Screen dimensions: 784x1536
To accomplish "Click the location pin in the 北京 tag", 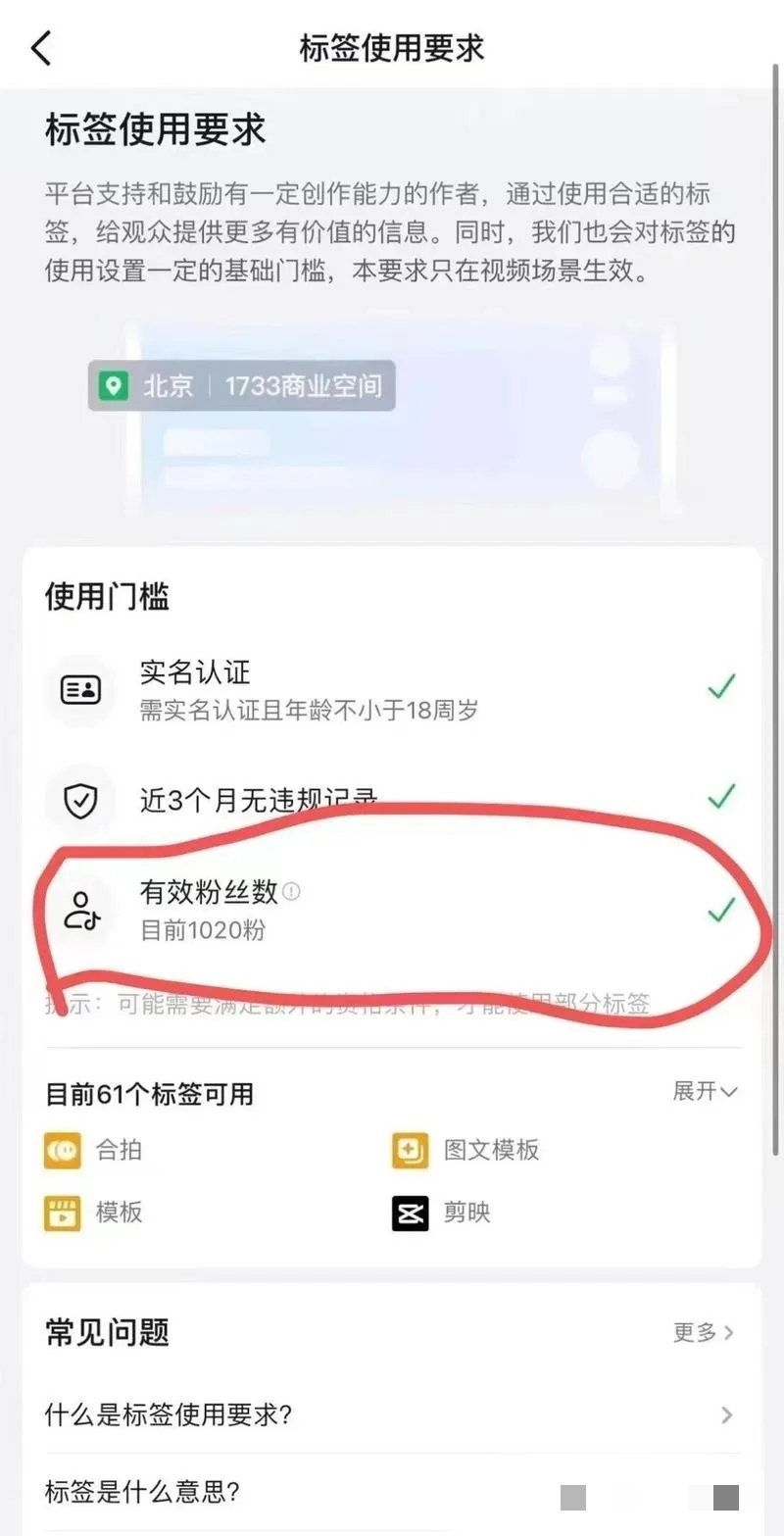I will [x=115, y=385].
